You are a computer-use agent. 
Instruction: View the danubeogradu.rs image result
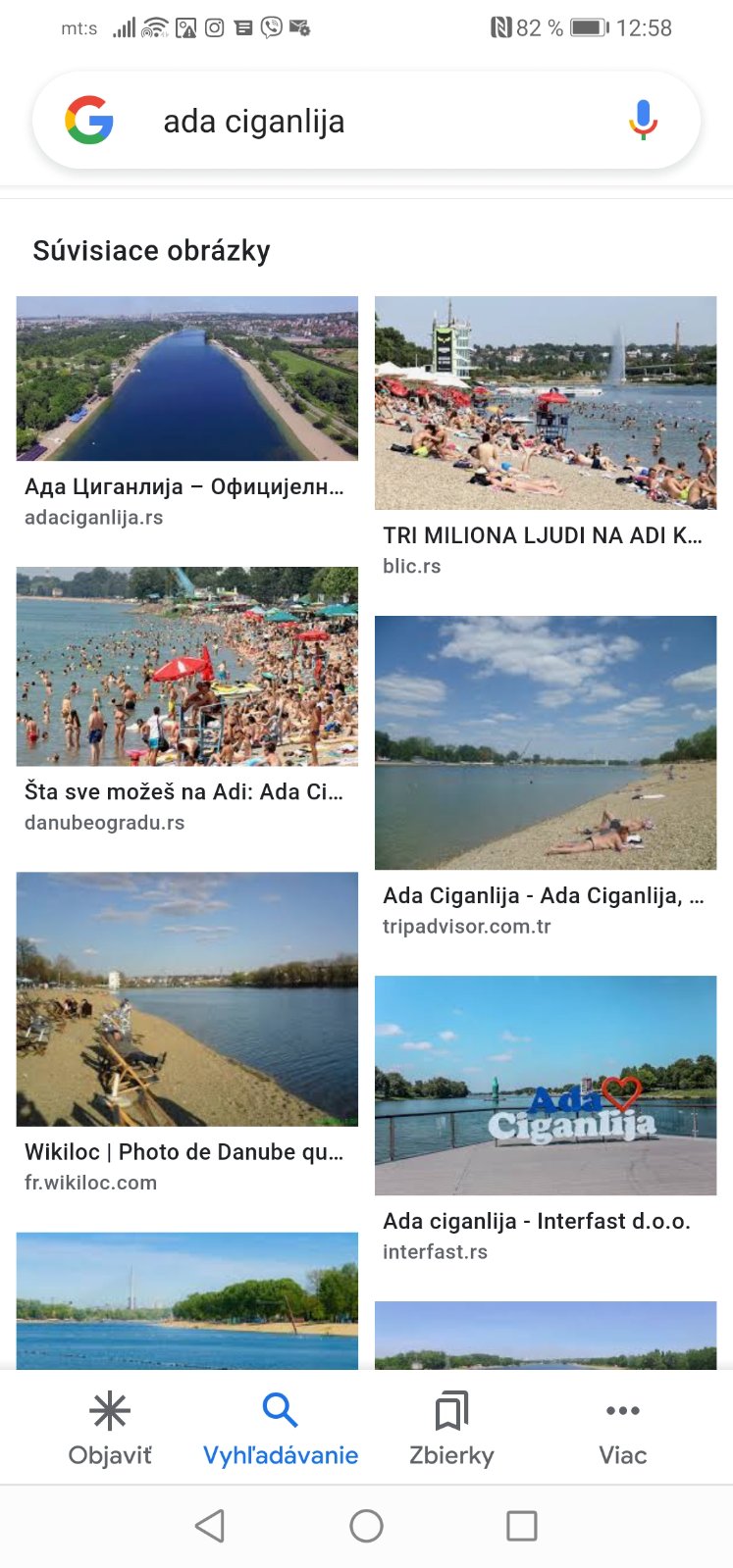[x=186, y=666]
